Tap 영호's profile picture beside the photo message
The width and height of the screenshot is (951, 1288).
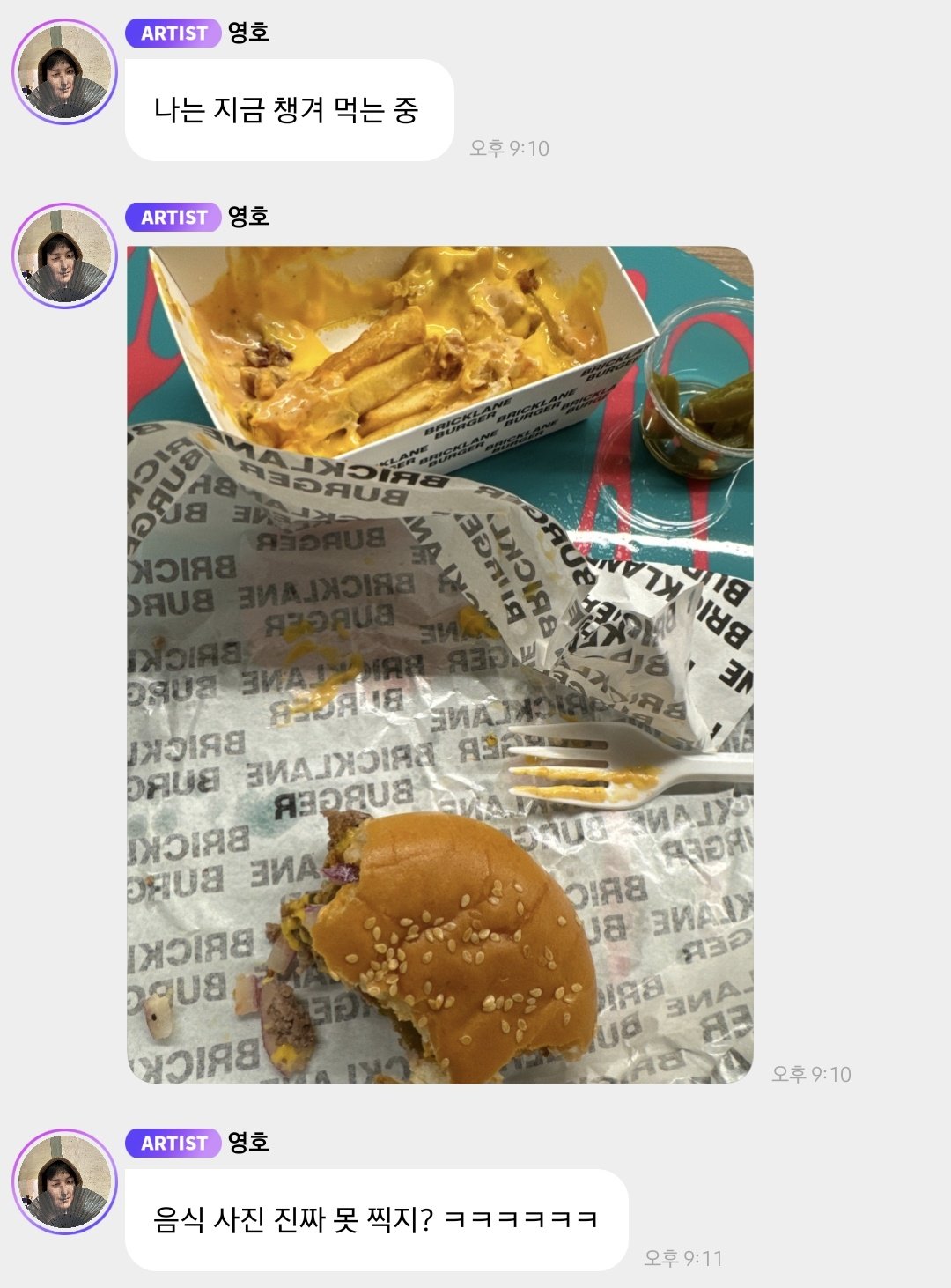(64, 255)
